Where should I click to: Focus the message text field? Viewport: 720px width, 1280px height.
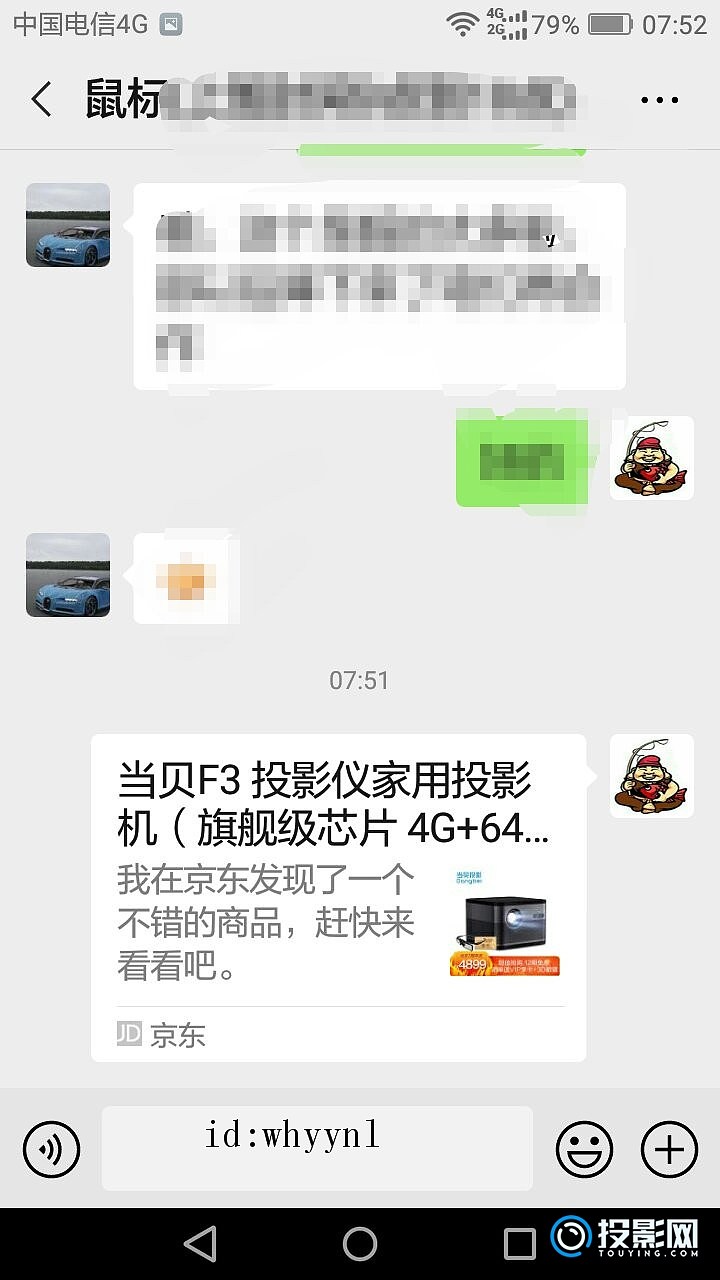(317, 1148)
